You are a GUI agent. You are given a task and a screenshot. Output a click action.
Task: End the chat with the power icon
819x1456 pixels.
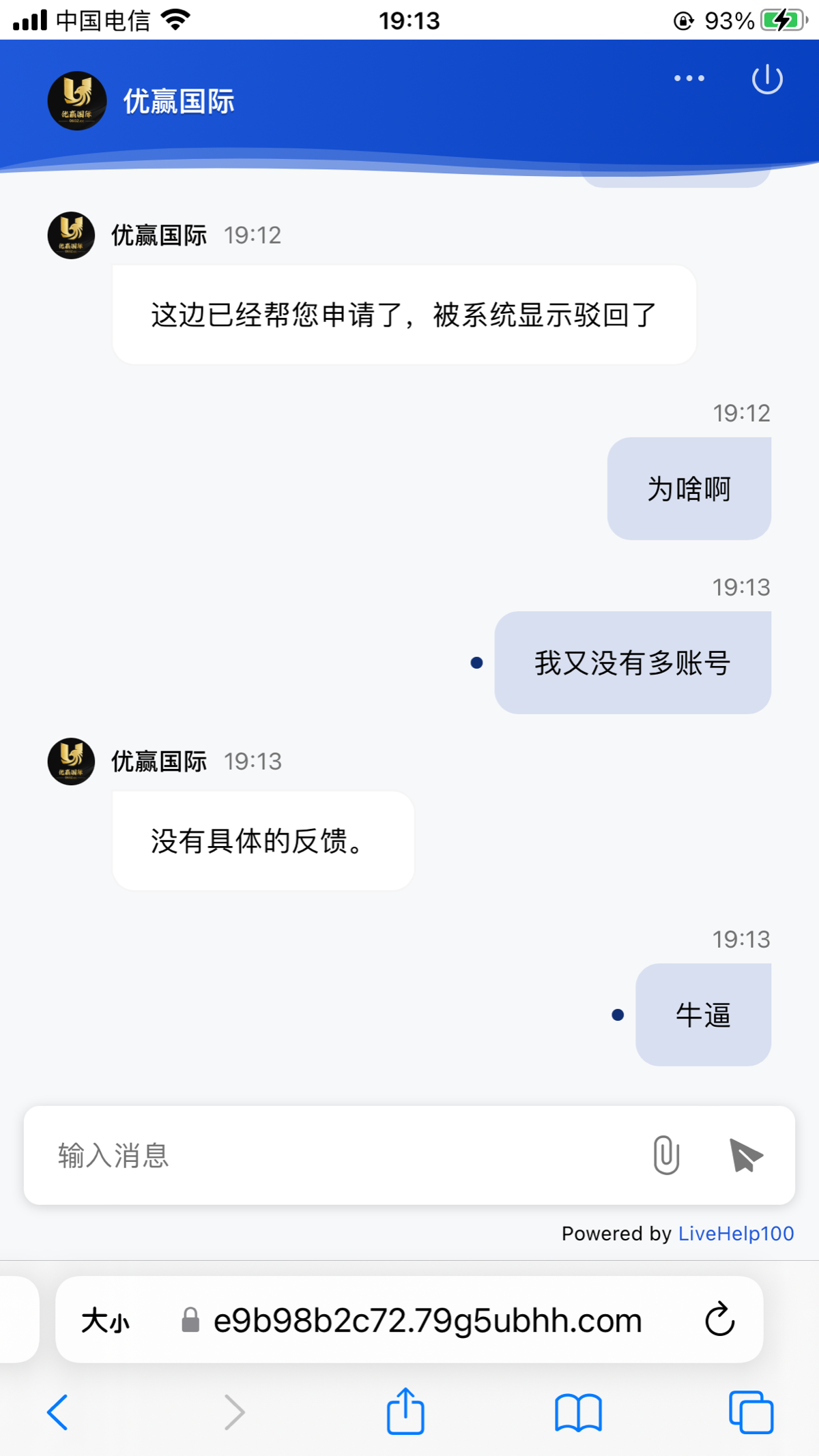point(766,79)
